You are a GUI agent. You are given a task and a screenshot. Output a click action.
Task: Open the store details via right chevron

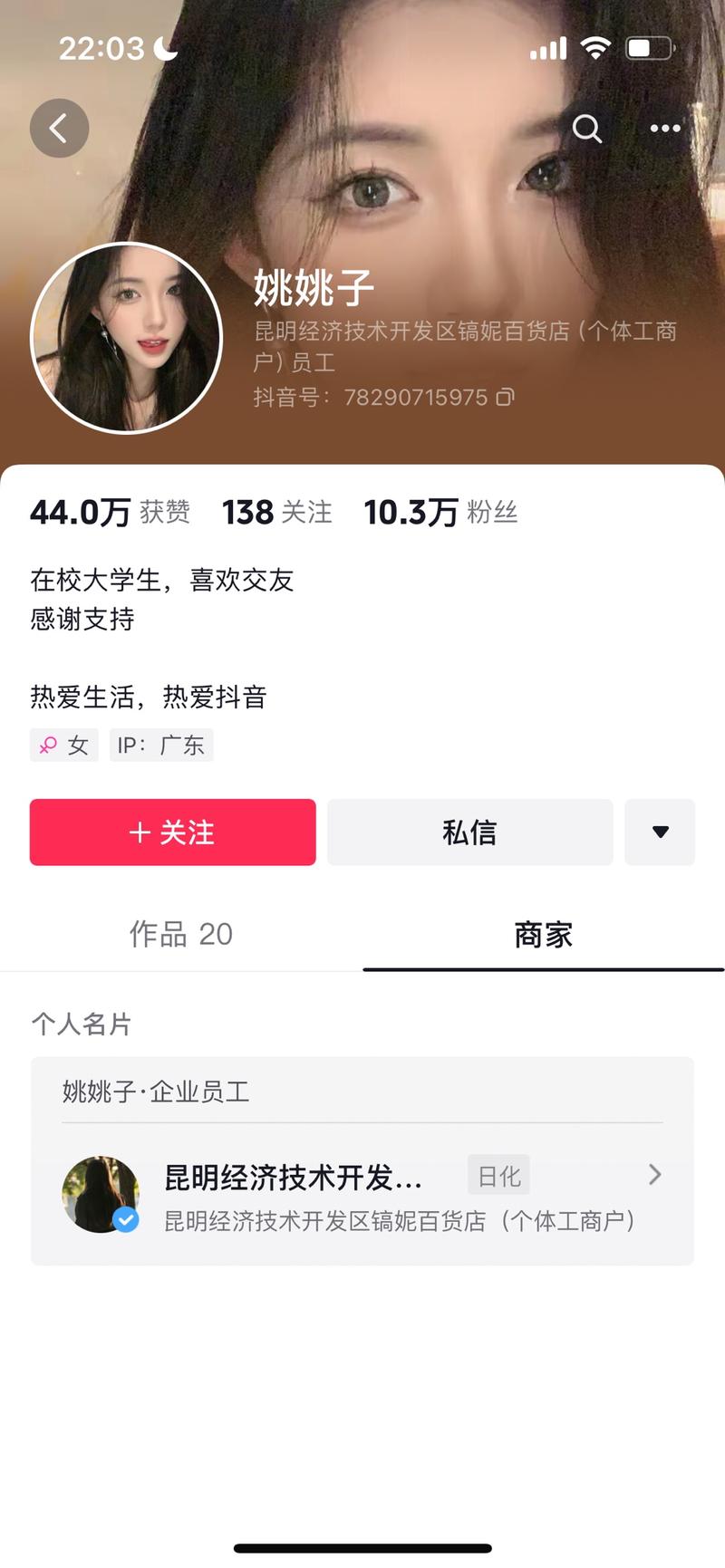click(654, 1175)
